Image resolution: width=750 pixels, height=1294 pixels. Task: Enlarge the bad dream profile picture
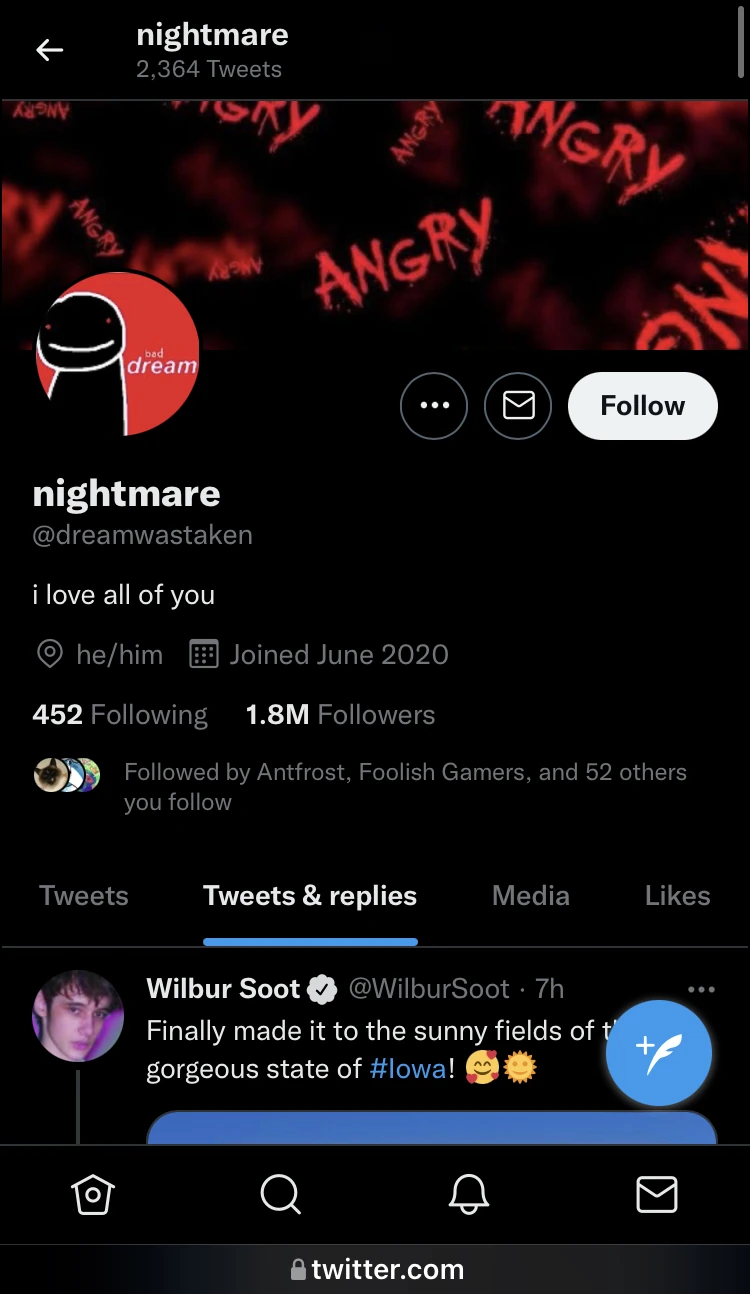click(x=118, y=354)
